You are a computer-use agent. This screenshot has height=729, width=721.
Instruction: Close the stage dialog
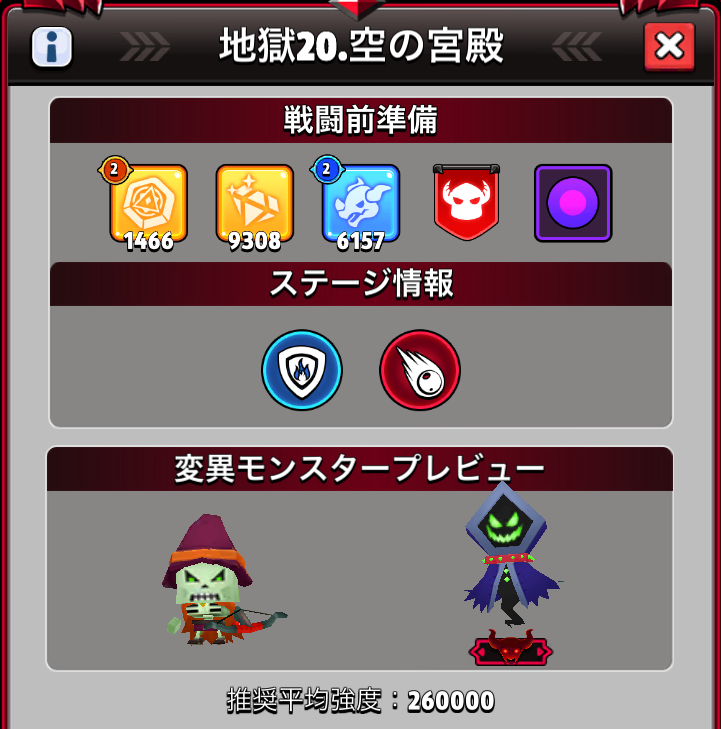coord(668,46)
